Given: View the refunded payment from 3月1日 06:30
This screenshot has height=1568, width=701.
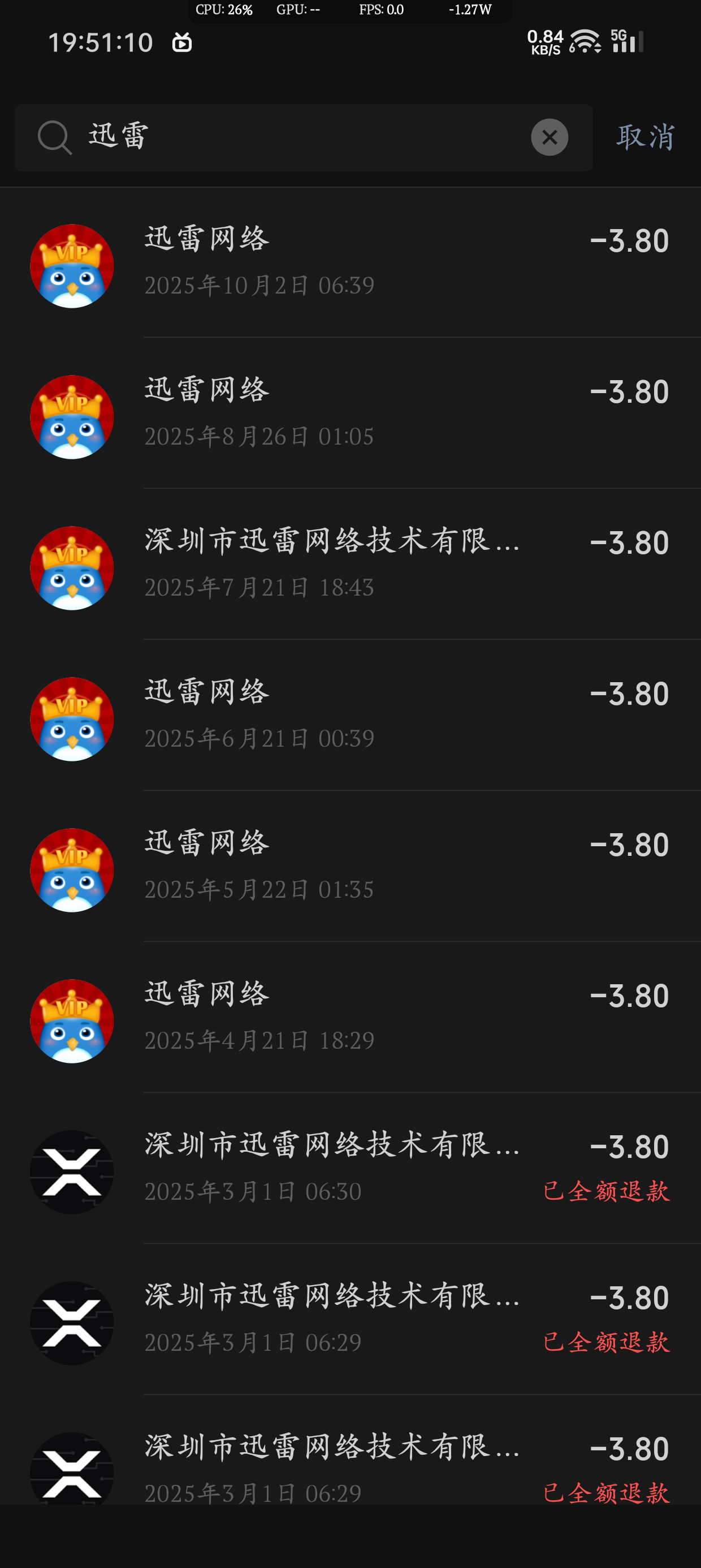Looking at the screenshot, I should pyautogui.click(x=365, y=1168).
